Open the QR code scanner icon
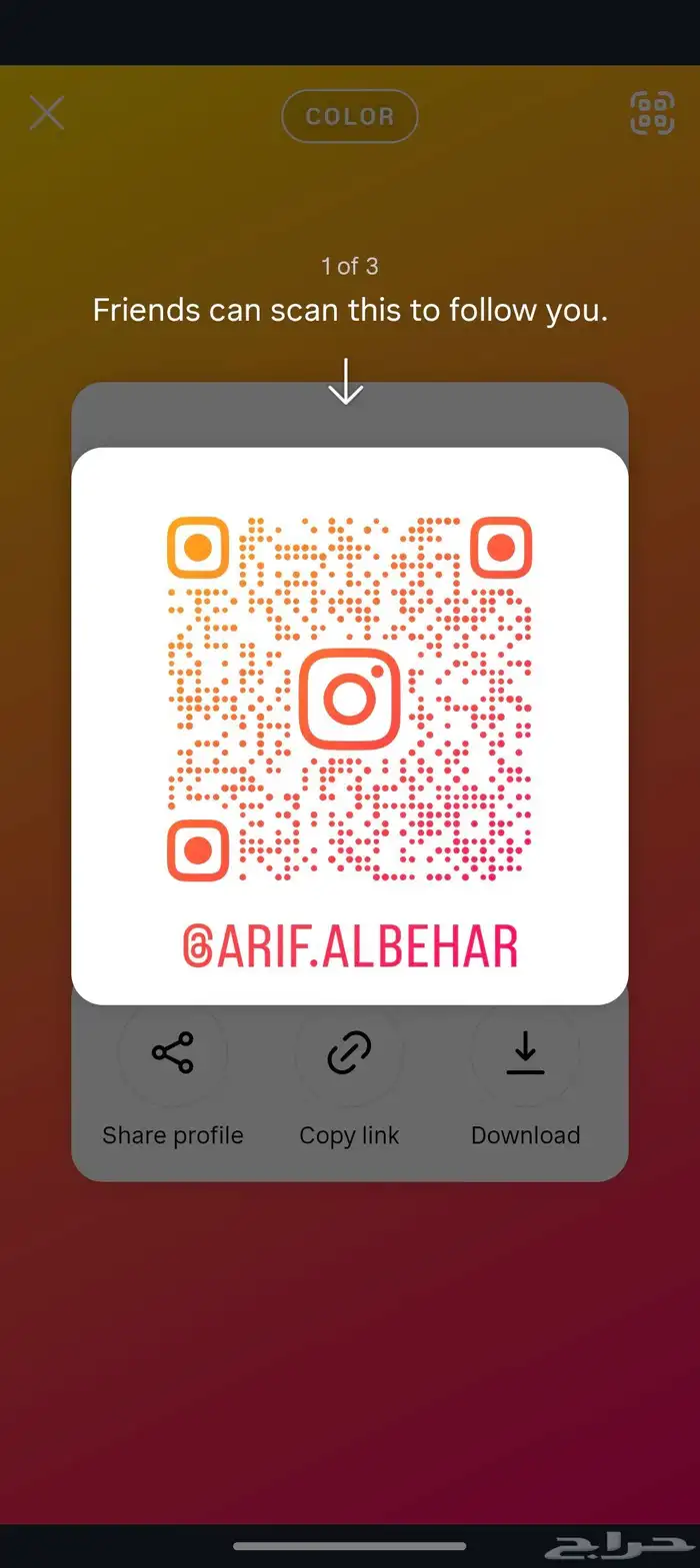Screen dimensions: 700x1568 (x=652, y=113)
